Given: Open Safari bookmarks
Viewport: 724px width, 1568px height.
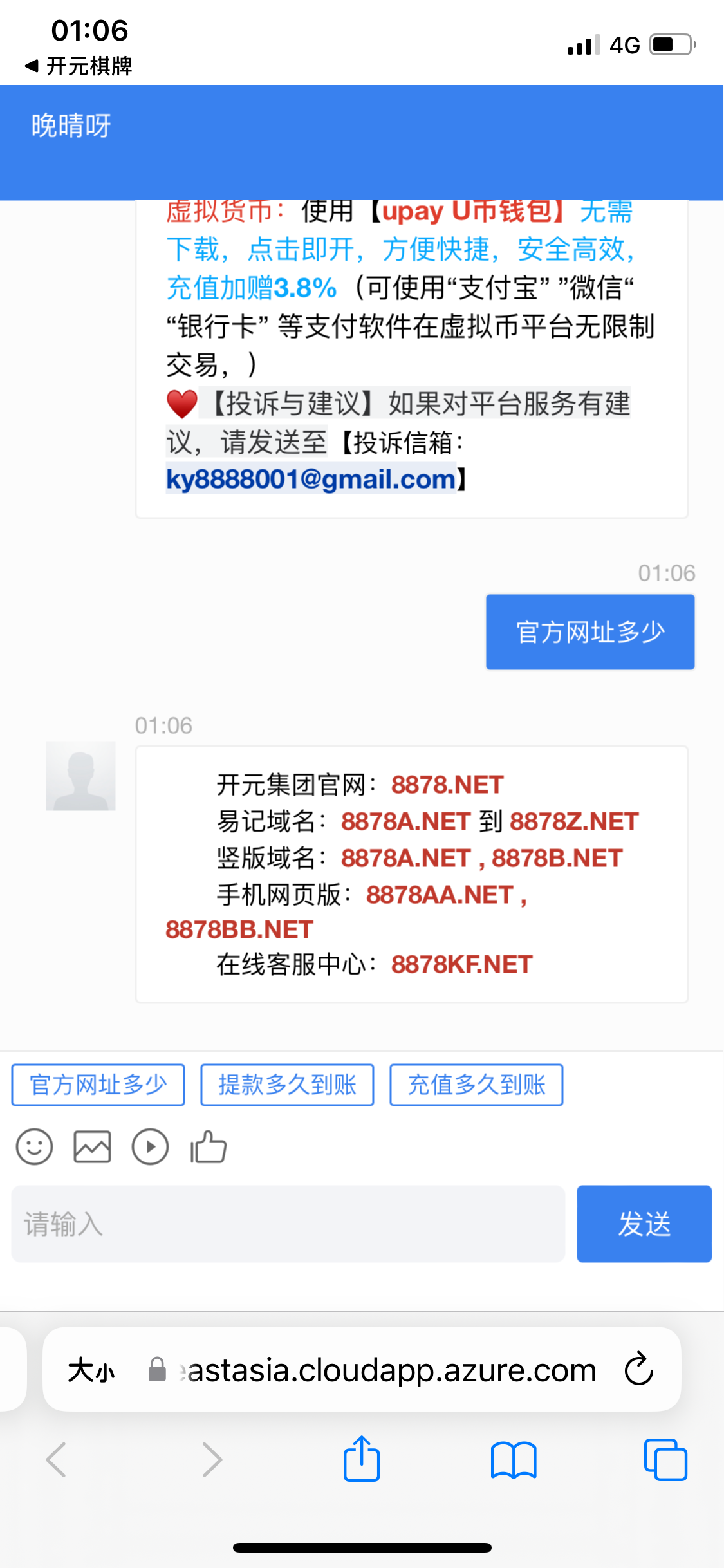Looking at the screenshot, I should pos(514,1459).
